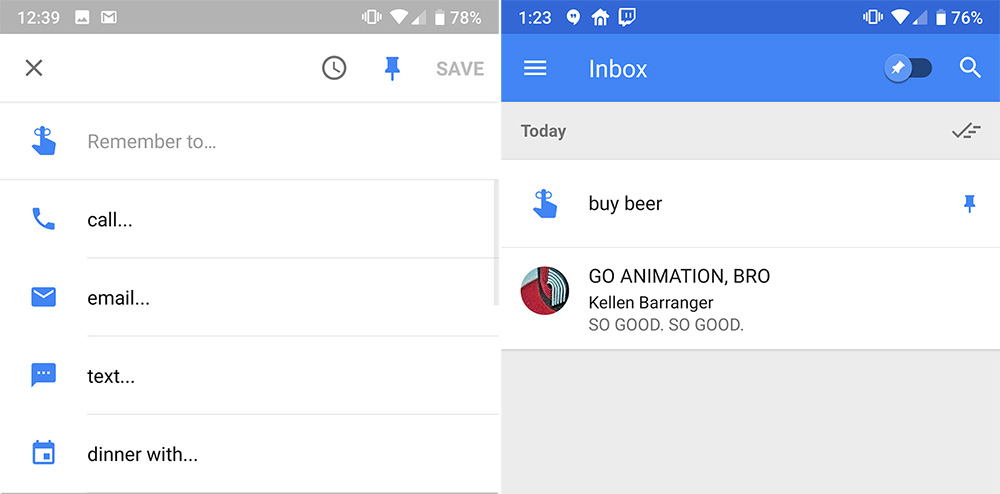The width and height of the screenshot is (1000, 494).
Task: Pick the 'text...' suggestion
Action: click(x=110, y=376)
